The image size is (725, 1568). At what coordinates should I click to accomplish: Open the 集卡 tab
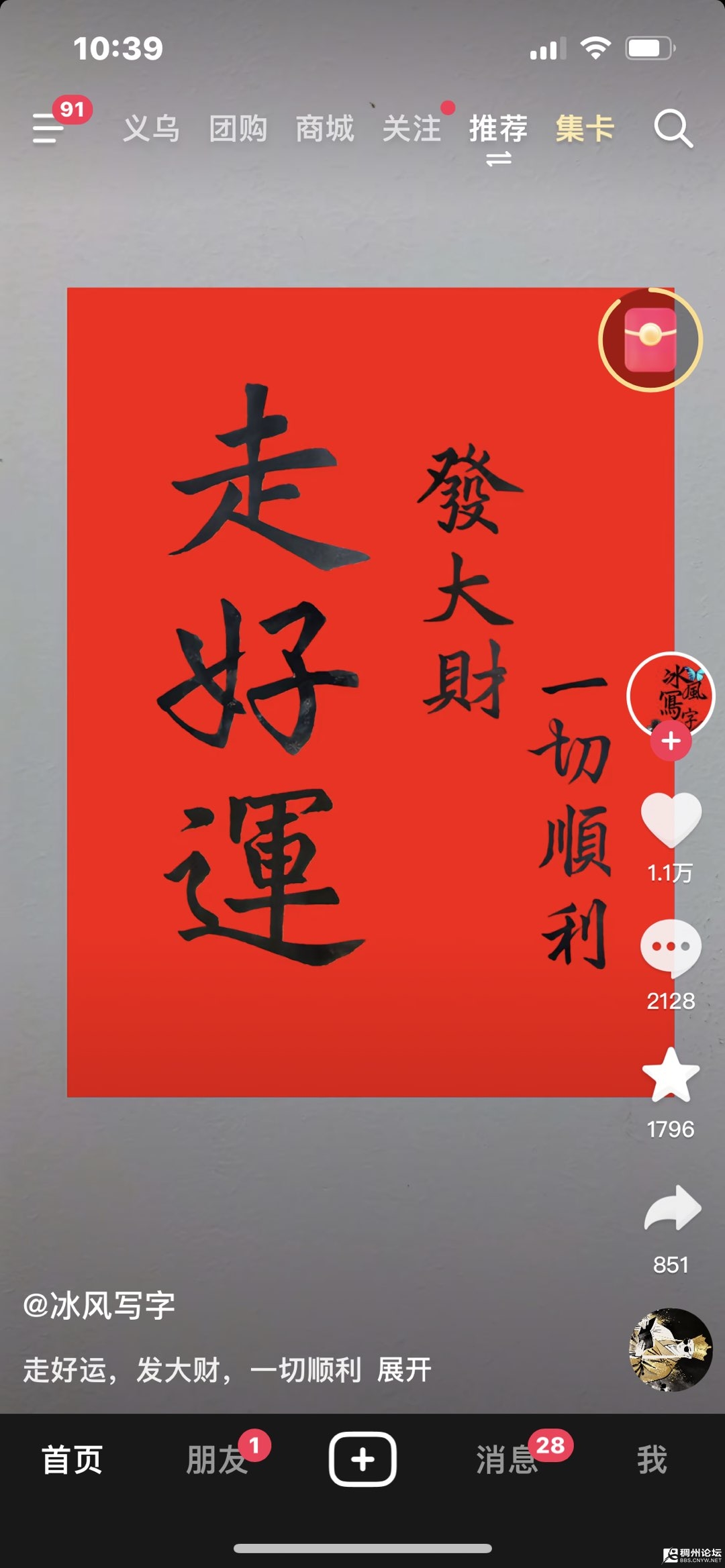(x=585, y=128)
